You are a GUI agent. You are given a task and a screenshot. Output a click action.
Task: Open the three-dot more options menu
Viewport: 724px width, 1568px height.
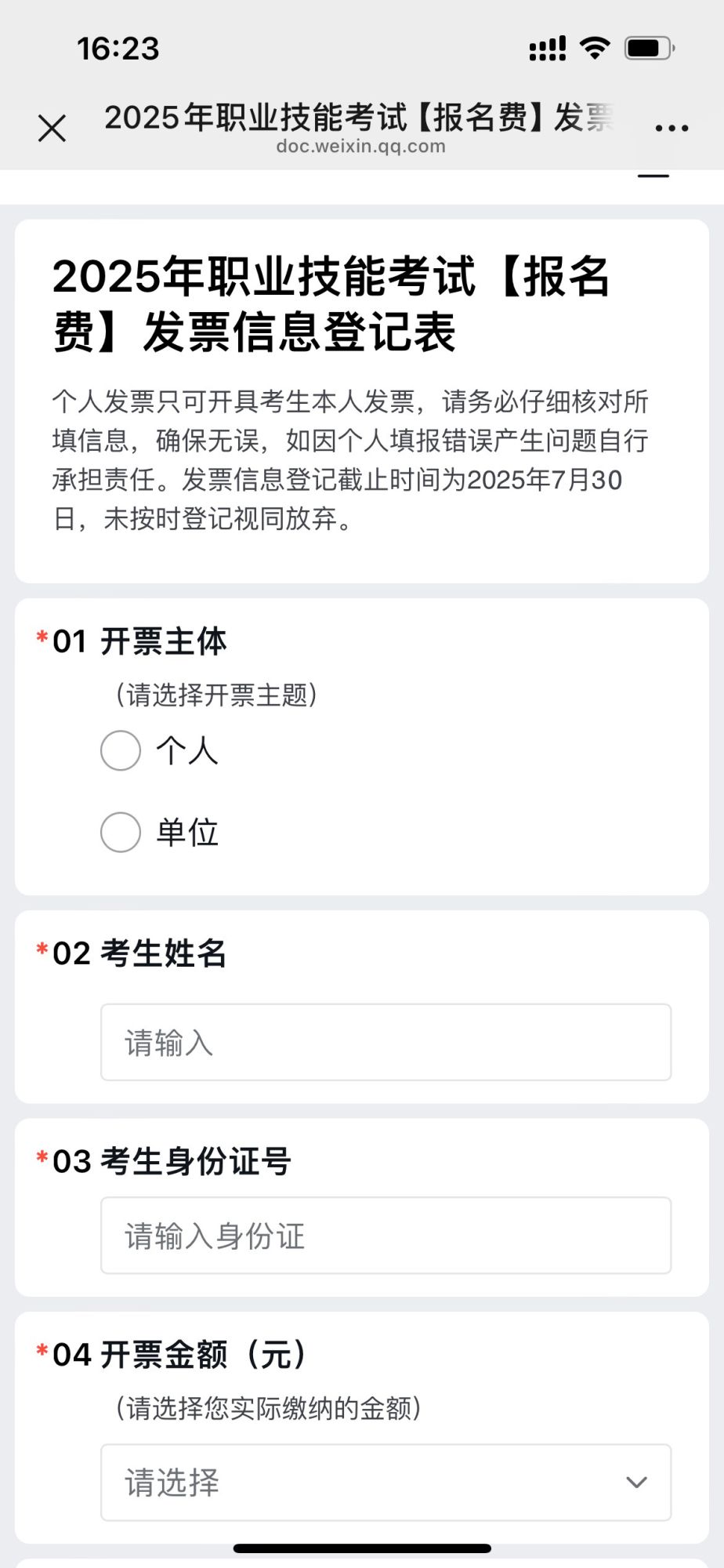point(672,128)
